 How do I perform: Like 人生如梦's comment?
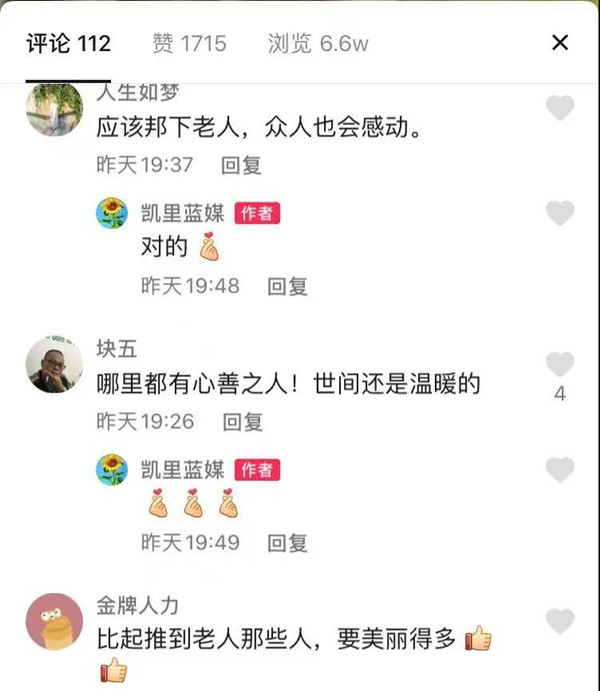[561, 107]
